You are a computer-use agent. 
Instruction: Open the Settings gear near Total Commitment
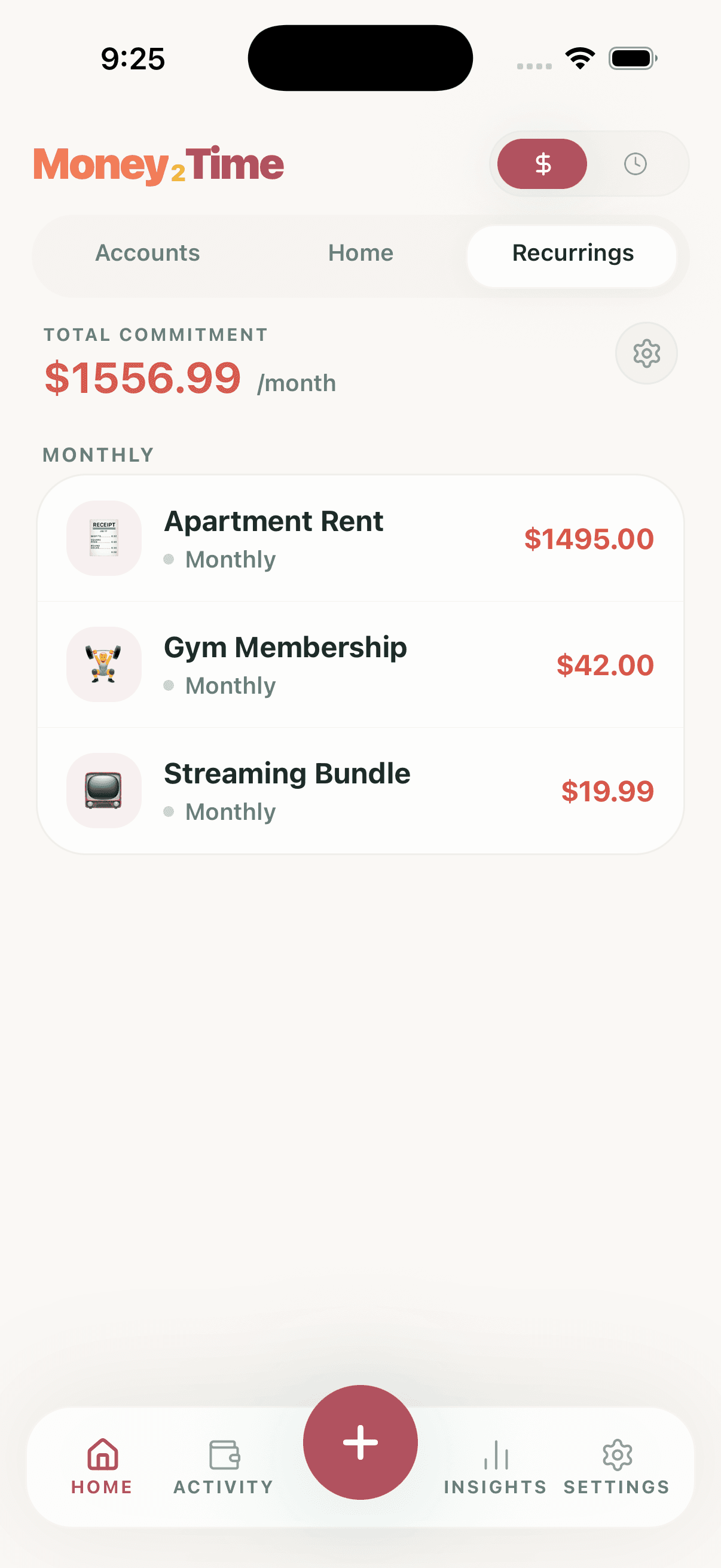(646, 353)
